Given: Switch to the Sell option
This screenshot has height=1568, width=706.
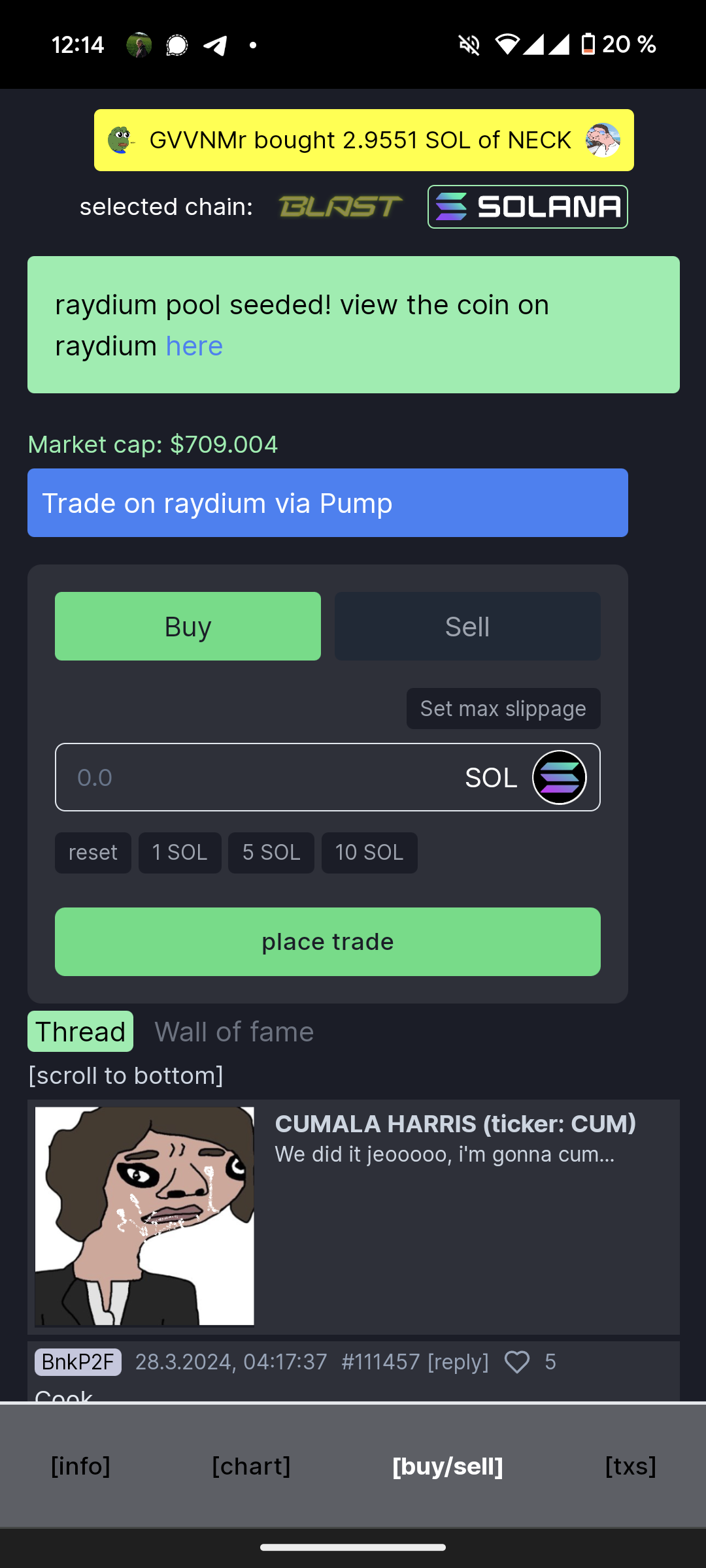Looking at the screenshot, I should tap(467, 627).
